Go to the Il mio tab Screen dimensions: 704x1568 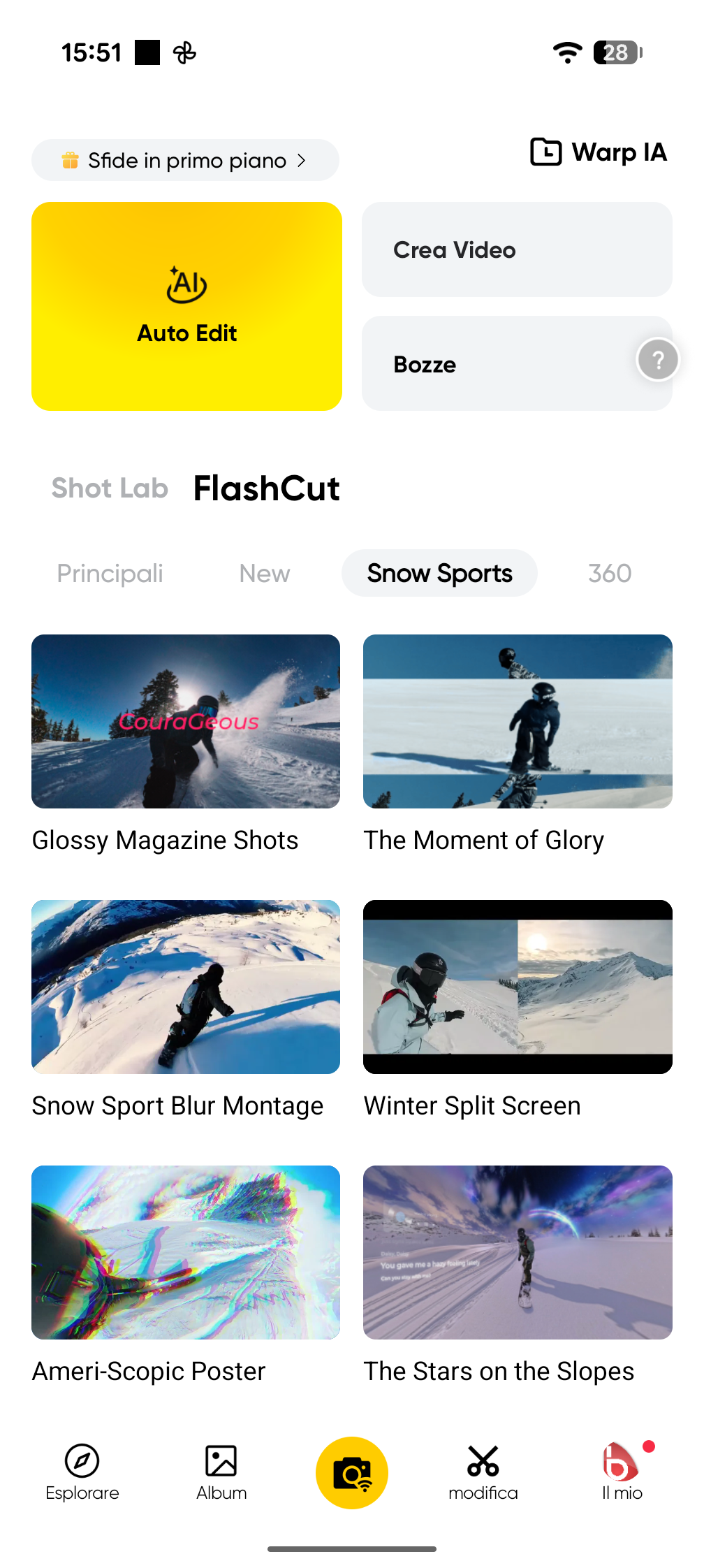622,1472
